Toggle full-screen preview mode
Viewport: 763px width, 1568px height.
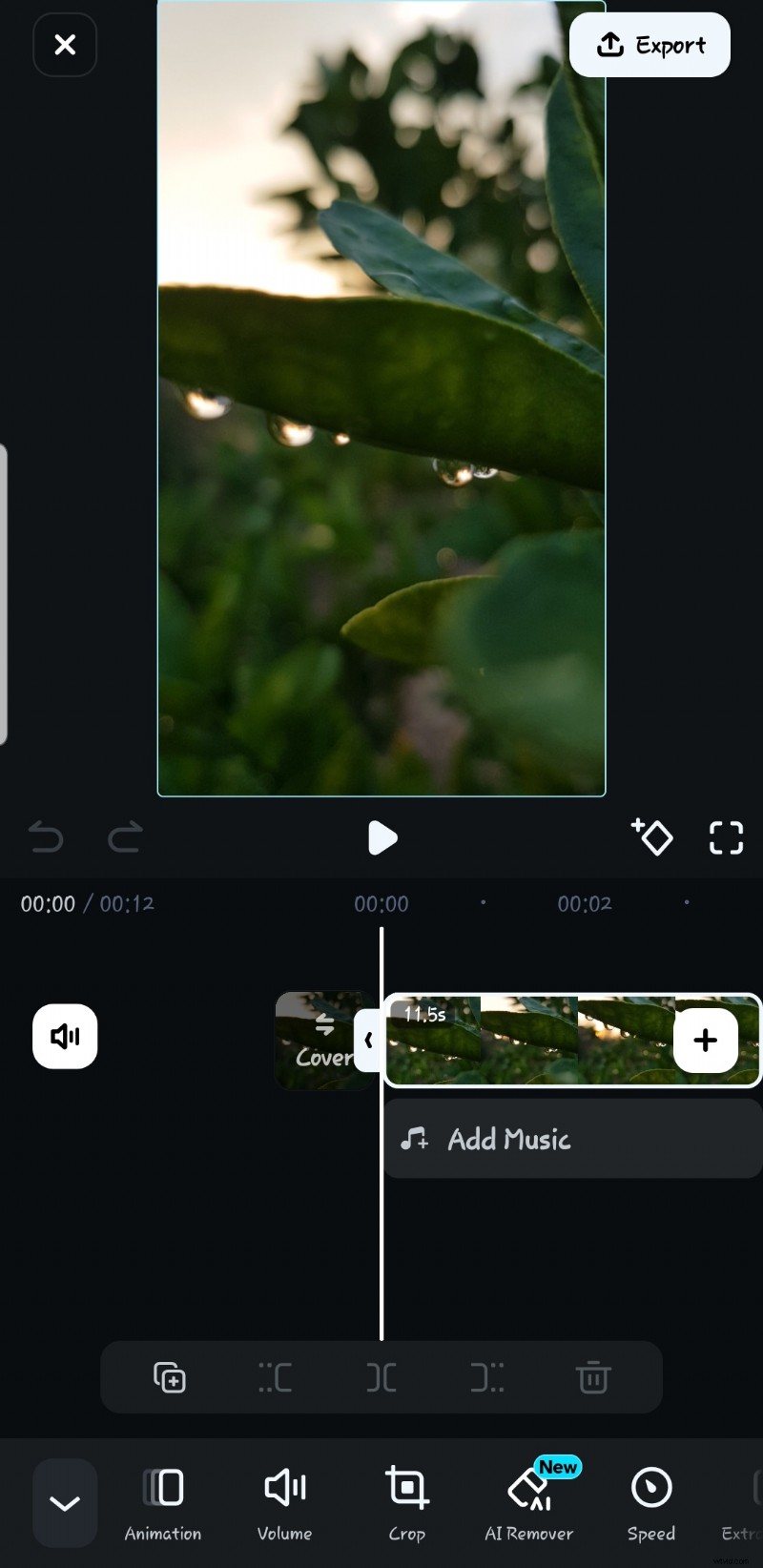pyautogui.click(x=726, y=837)
